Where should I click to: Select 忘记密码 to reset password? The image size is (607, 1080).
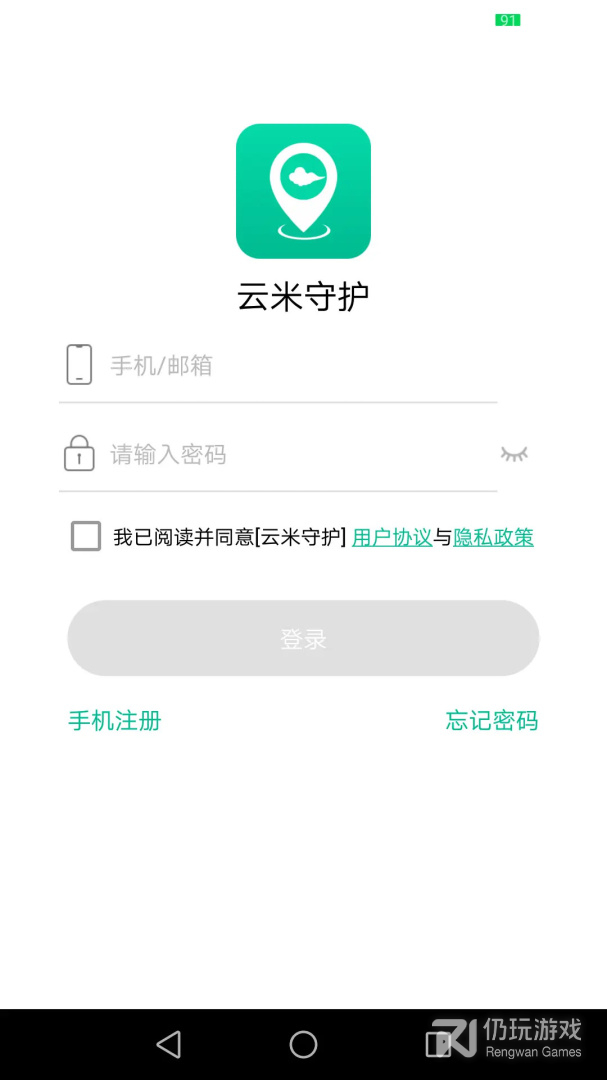point(491,720)
